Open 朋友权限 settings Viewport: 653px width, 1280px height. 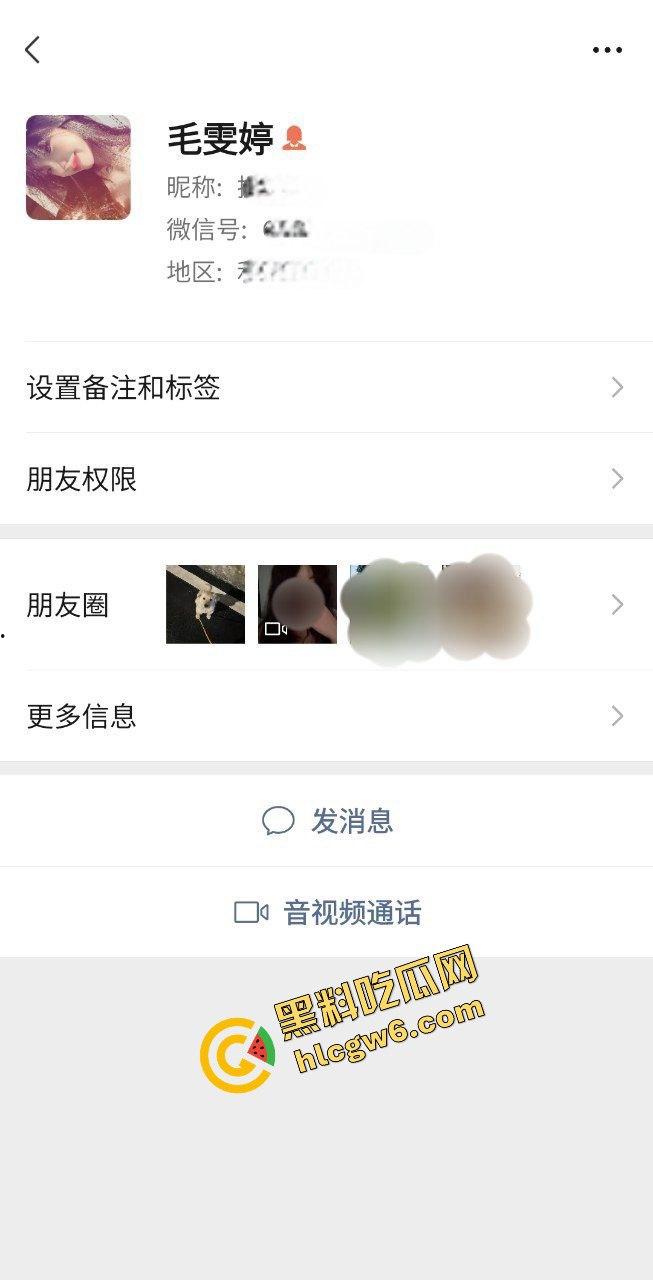coord(326,479)
